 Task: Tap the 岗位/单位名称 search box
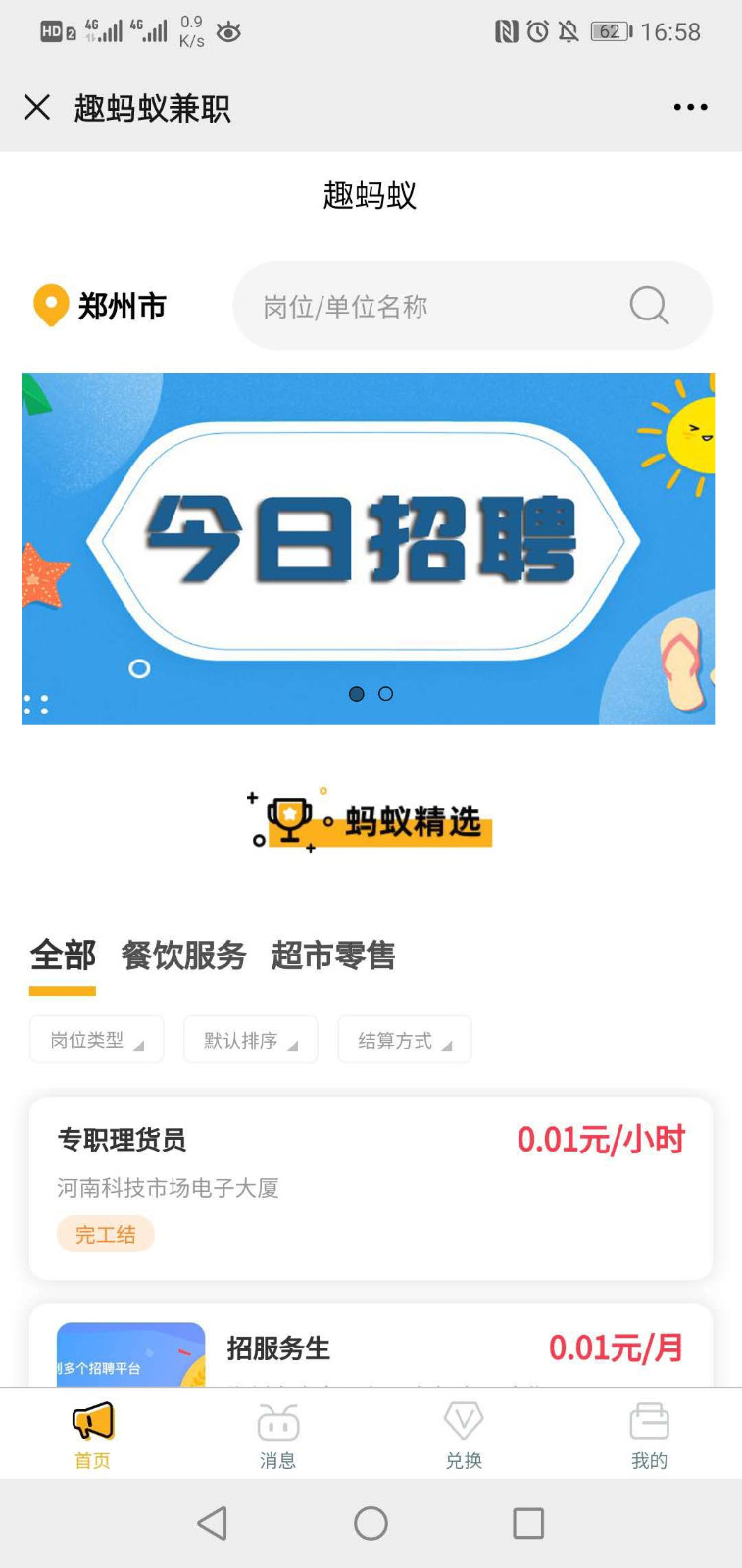coord(431,306)
